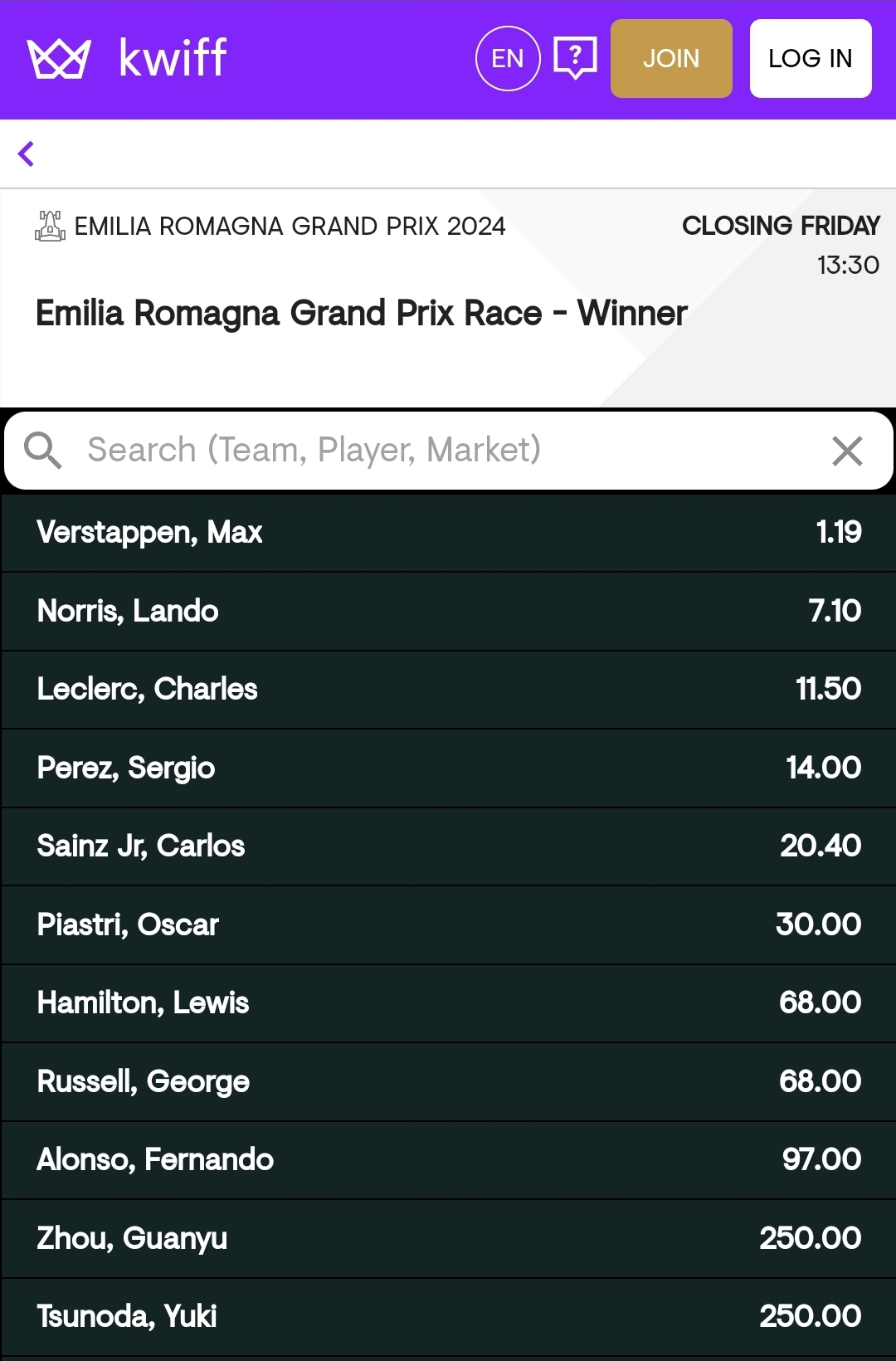Open the kwiff home logo
This screenshot has width=896, height=1361.
point(127,58)
